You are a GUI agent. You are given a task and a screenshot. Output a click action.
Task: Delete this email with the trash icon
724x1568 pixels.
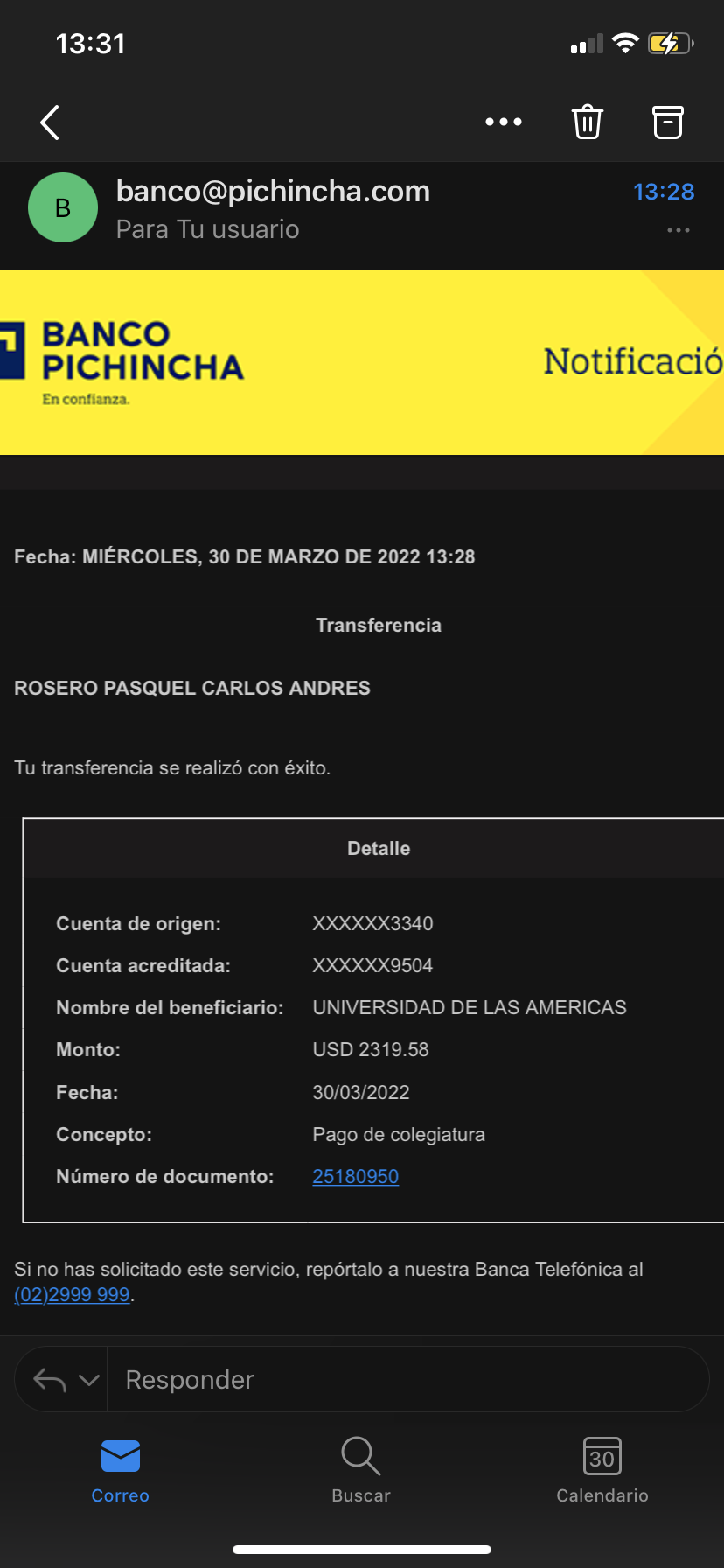pyautogui.click(x=587, y=122)
